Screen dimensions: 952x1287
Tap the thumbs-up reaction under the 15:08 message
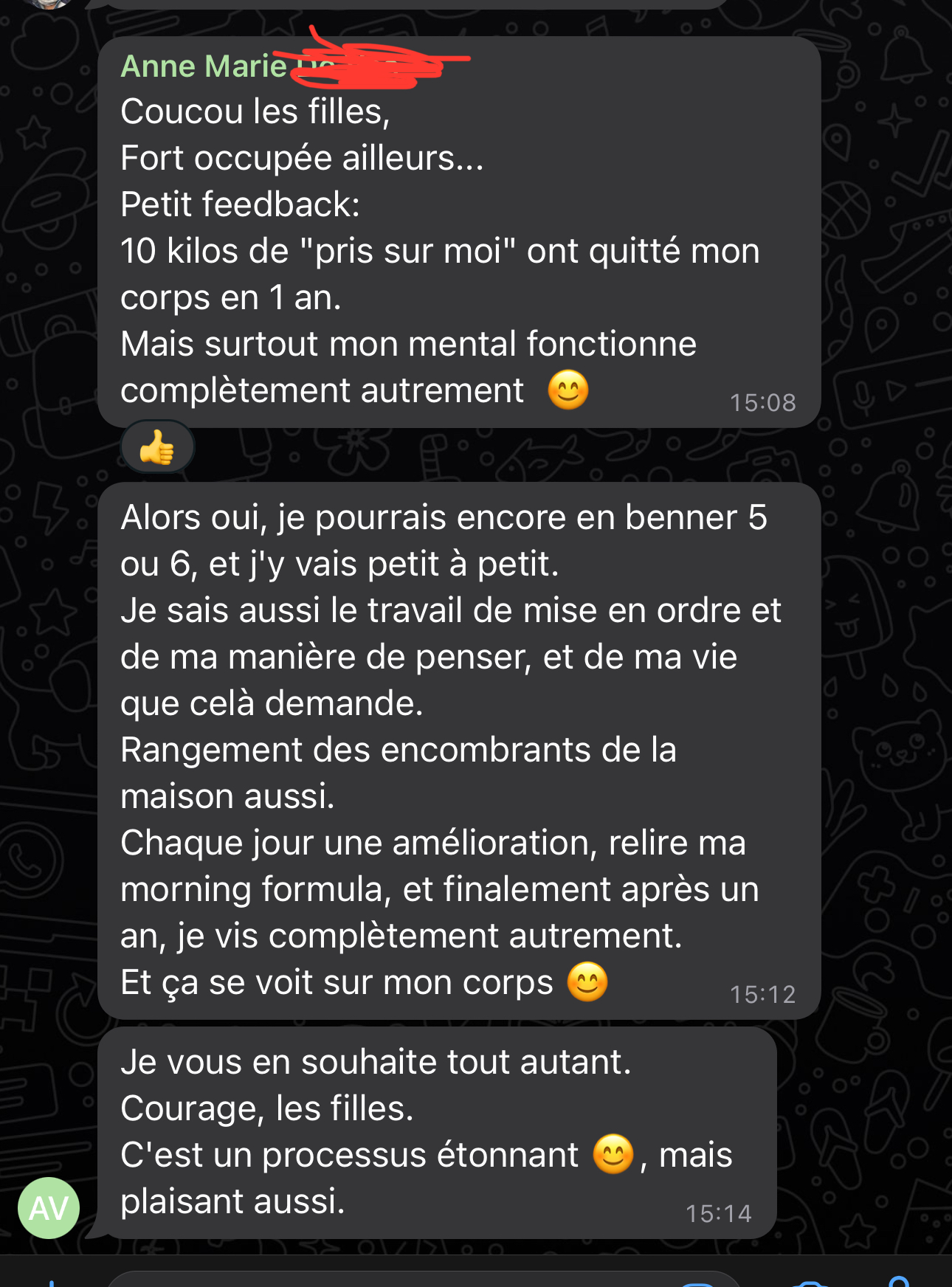pyautogui.click(x=157, y=447)
